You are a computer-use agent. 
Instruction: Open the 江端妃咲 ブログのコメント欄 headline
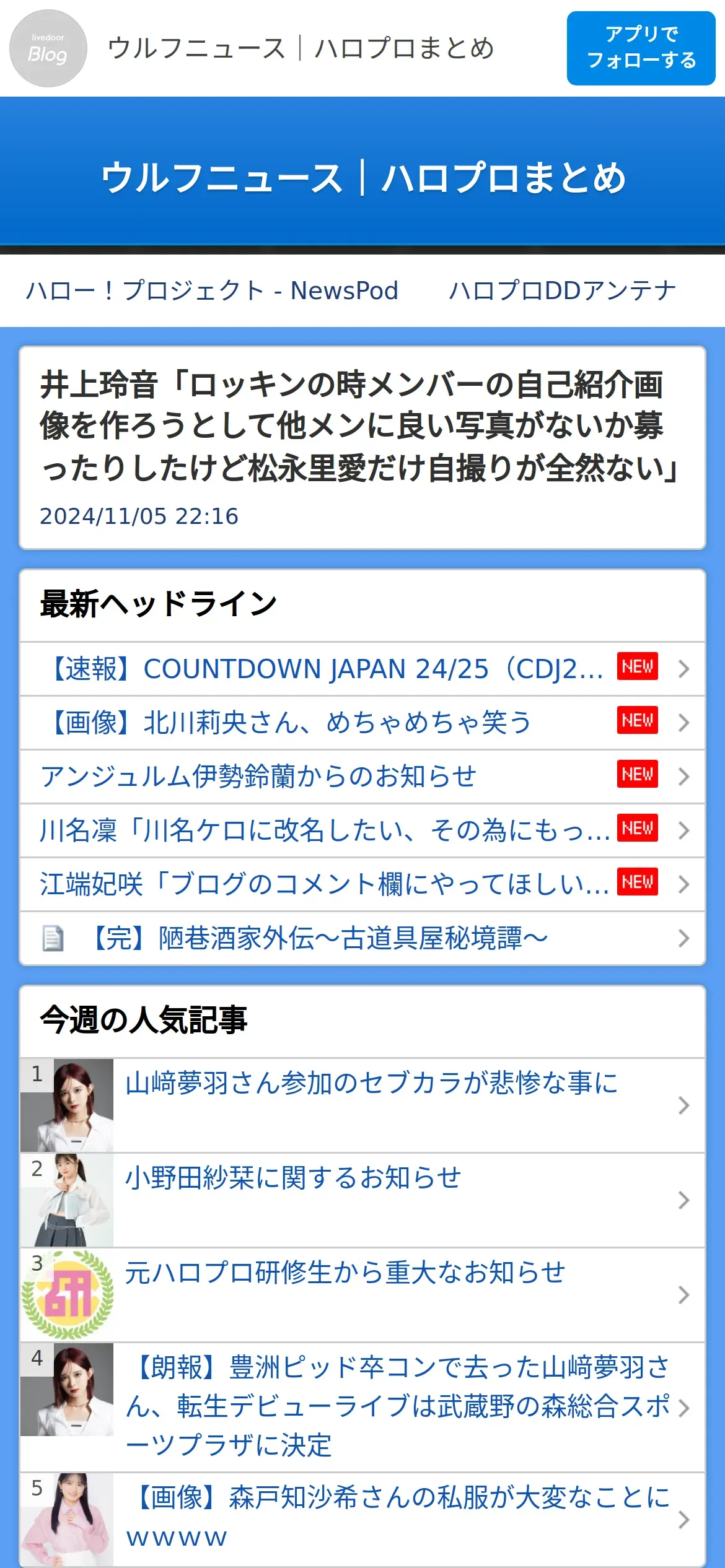click(325, 884)
